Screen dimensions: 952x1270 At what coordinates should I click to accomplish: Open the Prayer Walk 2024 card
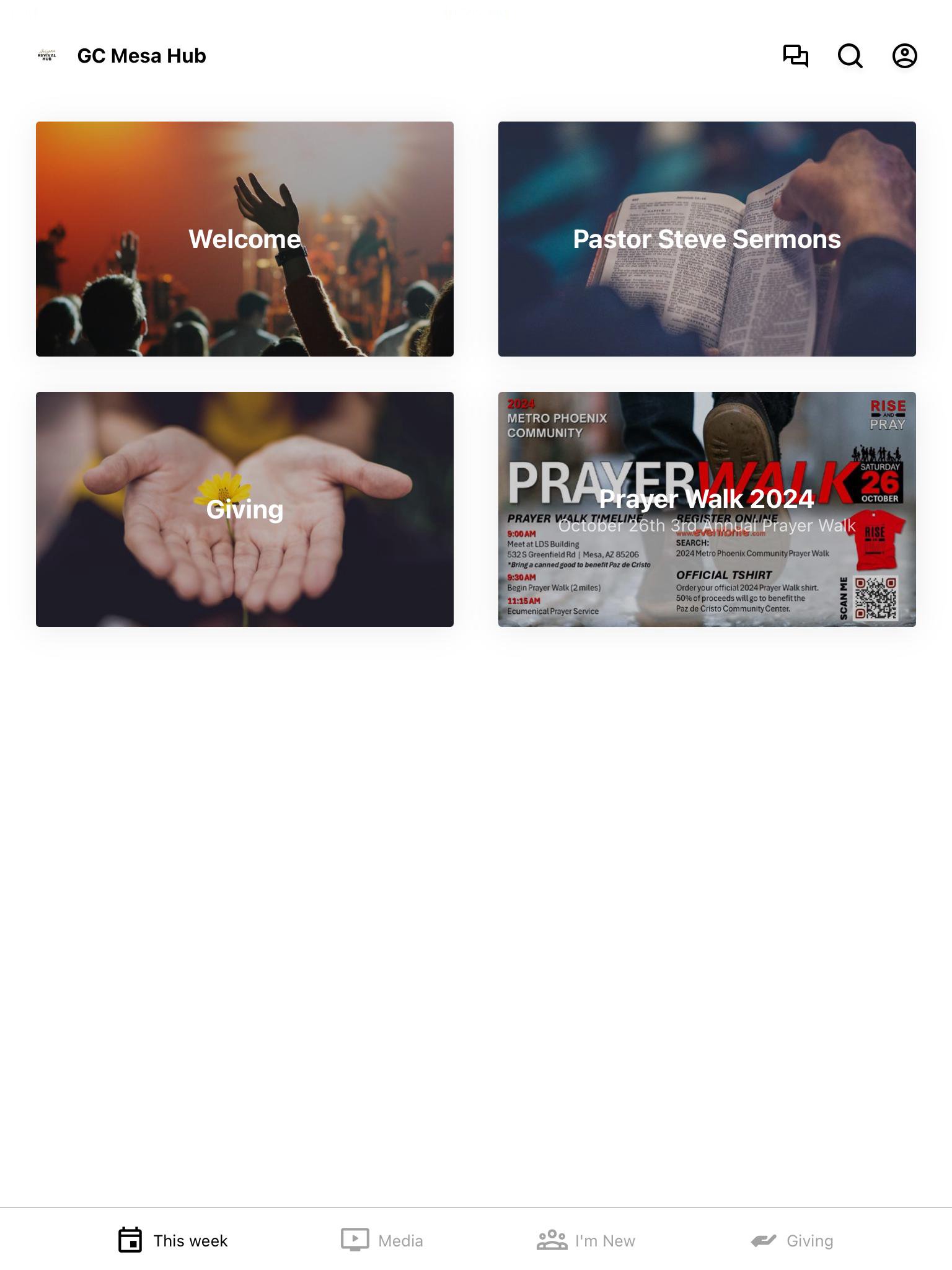click(707, 509)
